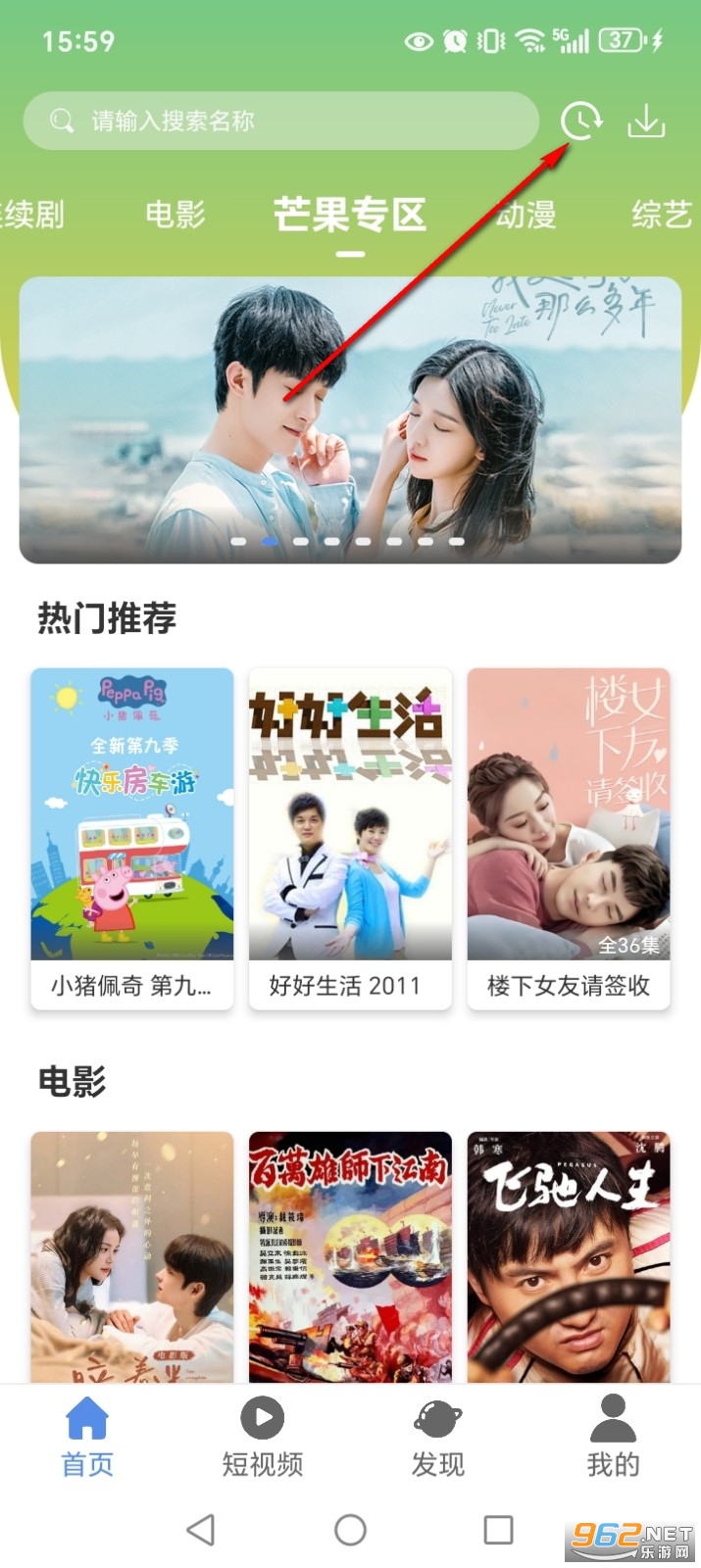Open the 百萬雄師下江南 movie poster
Screen dimensions: 701x1568
tap(350, 1256)
